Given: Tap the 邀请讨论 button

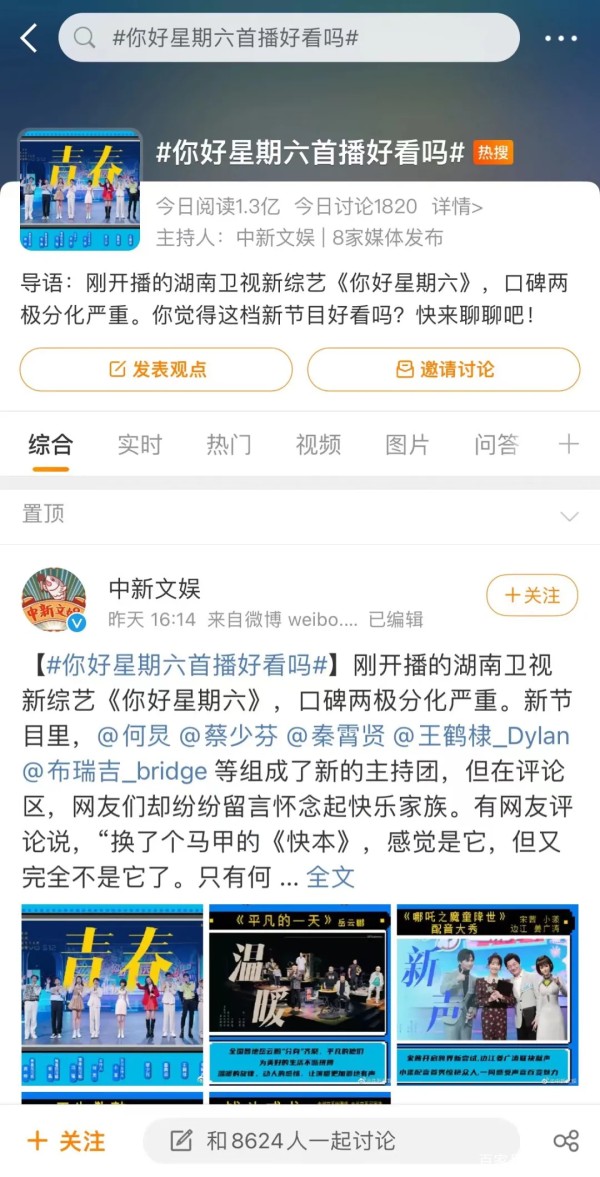Looking at the screenshot, I should click(x=444, y=369).
